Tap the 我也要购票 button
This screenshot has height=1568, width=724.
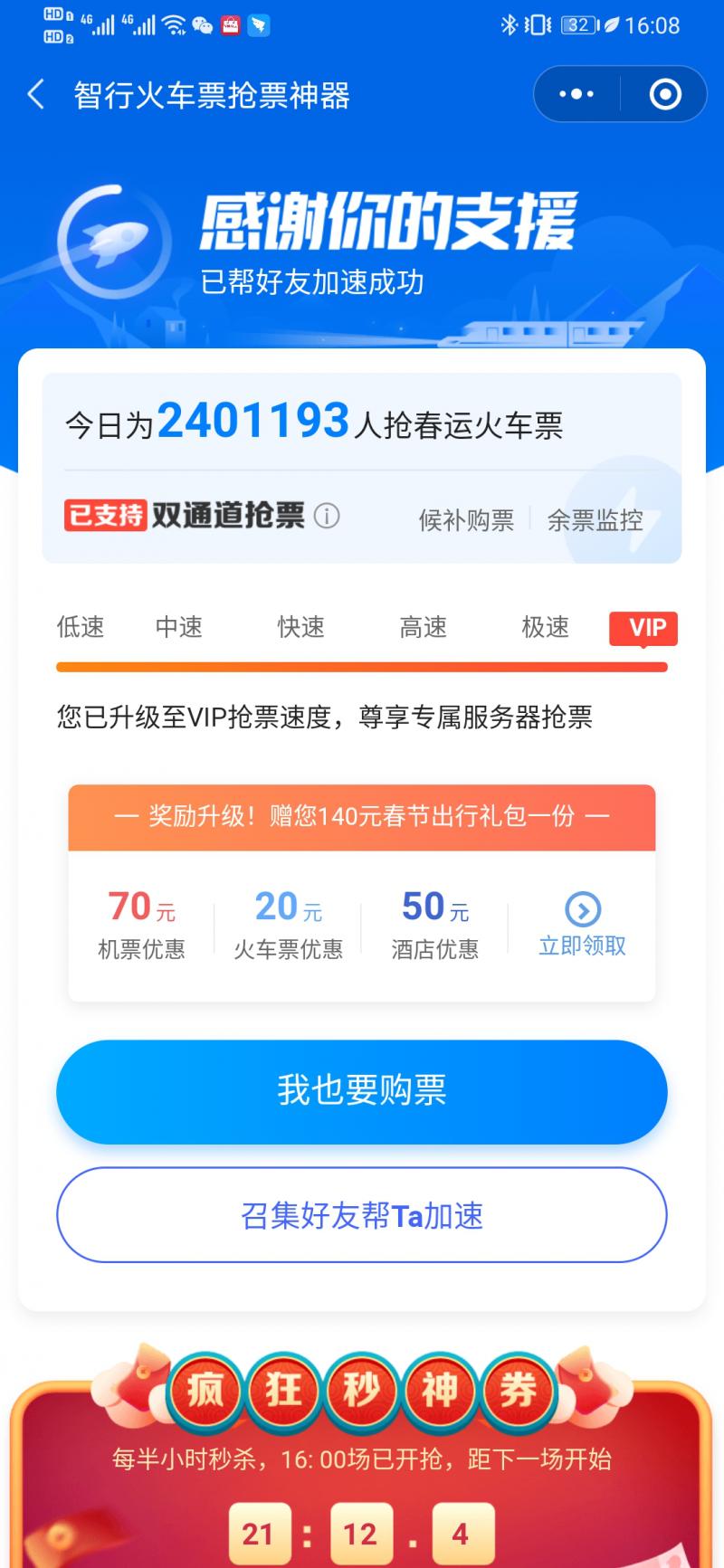point(360,1092)
